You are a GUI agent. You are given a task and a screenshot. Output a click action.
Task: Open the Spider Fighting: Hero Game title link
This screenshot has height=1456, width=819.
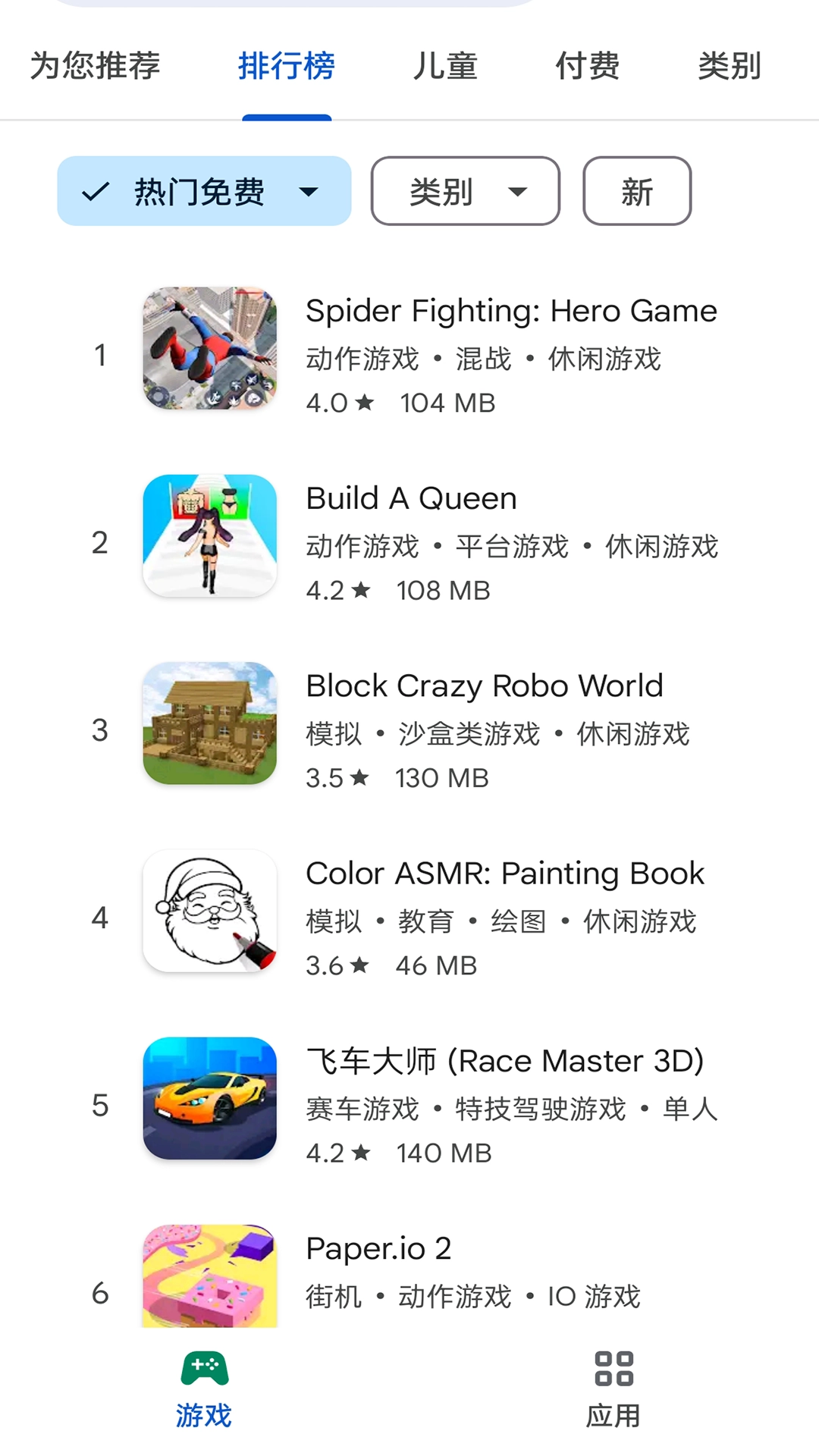[x=511, y=310]
